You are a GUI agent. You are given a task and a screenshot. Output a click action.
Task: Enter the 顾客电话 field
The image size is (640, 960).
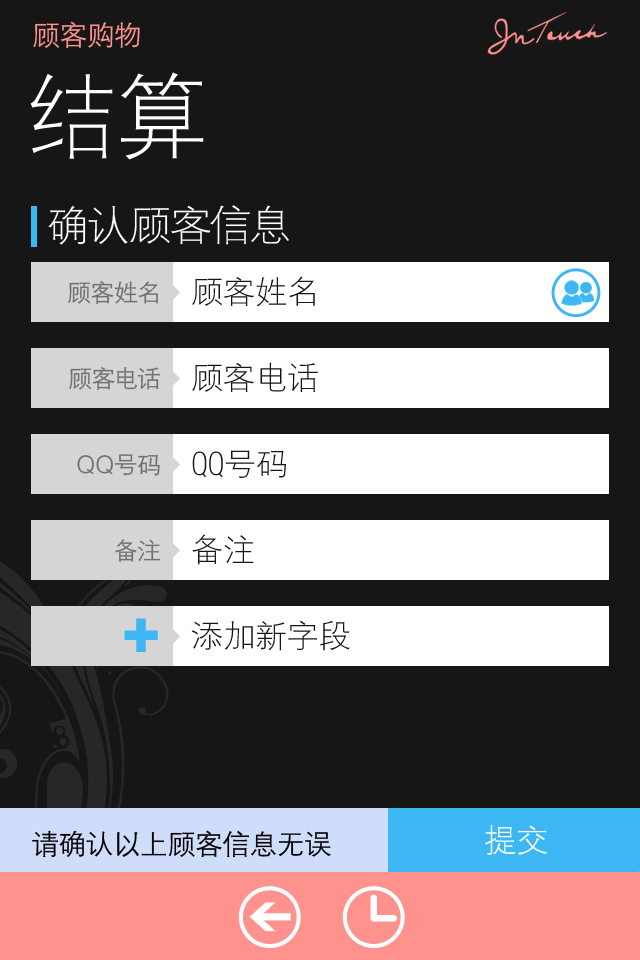point(390,378)
